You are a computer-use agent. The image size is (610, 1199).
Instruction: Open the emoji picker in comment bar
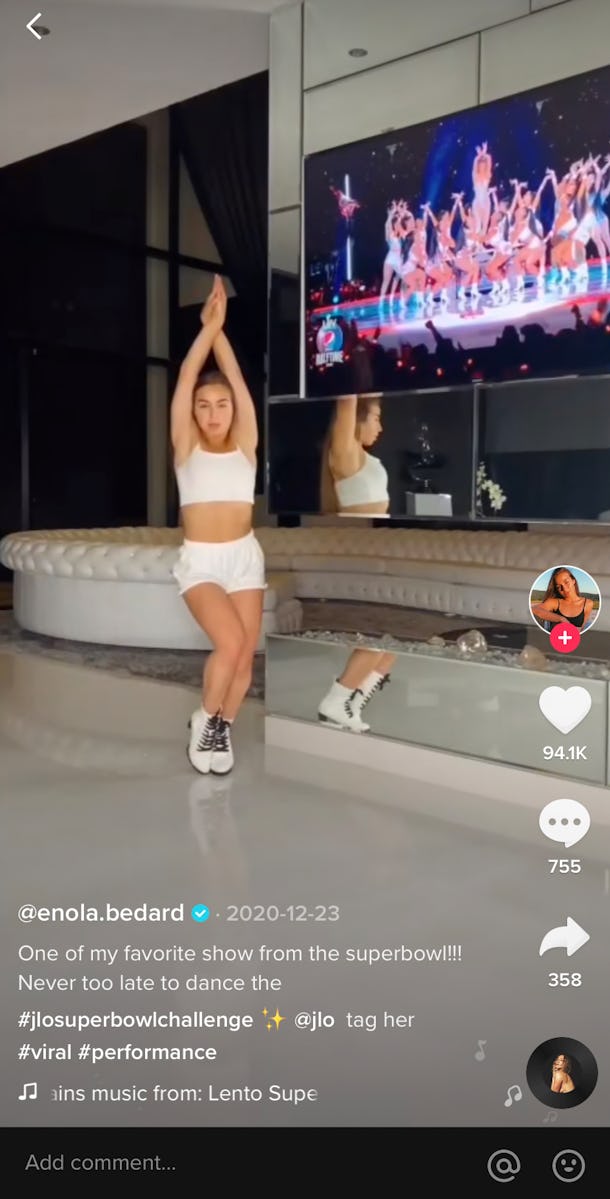pos(569,1165)
